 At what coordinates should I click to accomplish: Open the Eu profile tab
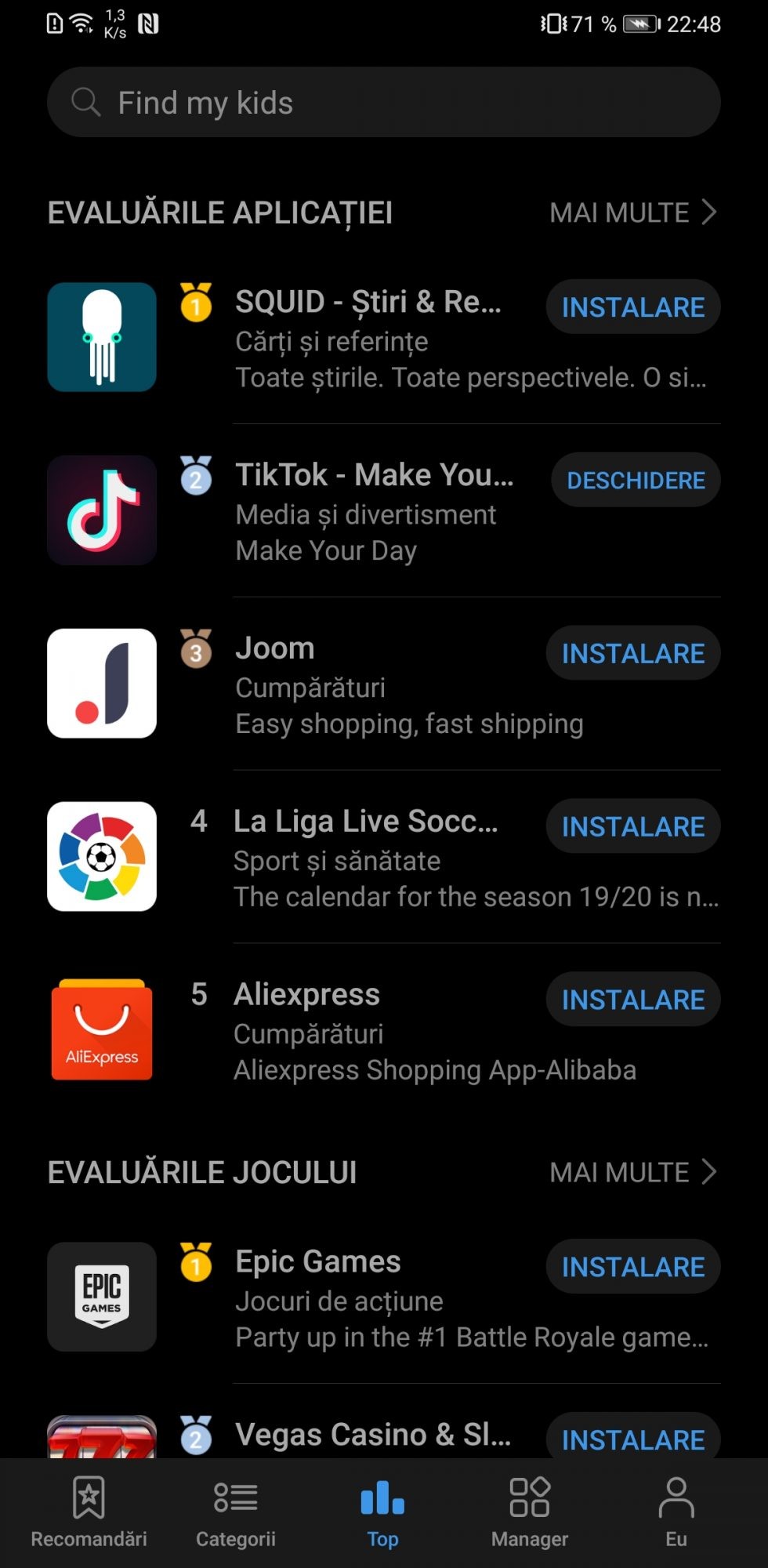point(676,1513)
